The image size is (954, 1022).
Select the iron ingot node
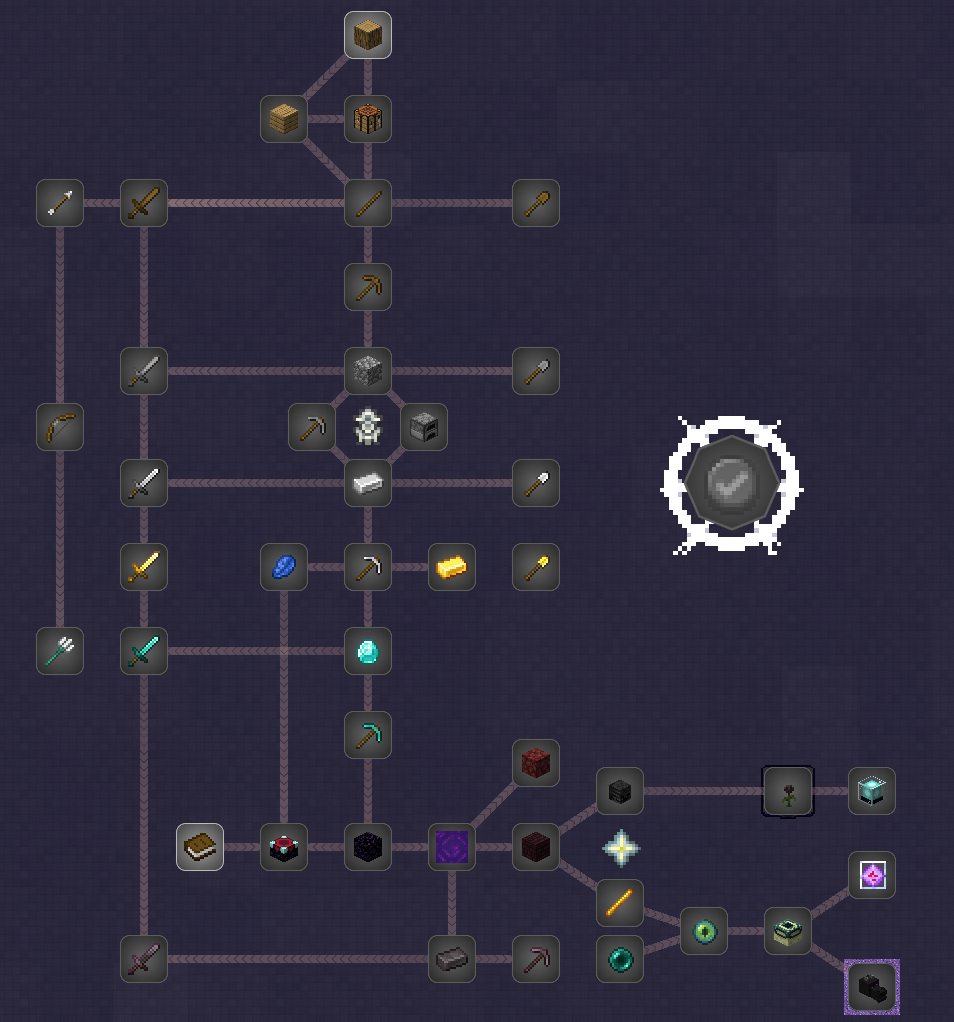coord(368,483)
